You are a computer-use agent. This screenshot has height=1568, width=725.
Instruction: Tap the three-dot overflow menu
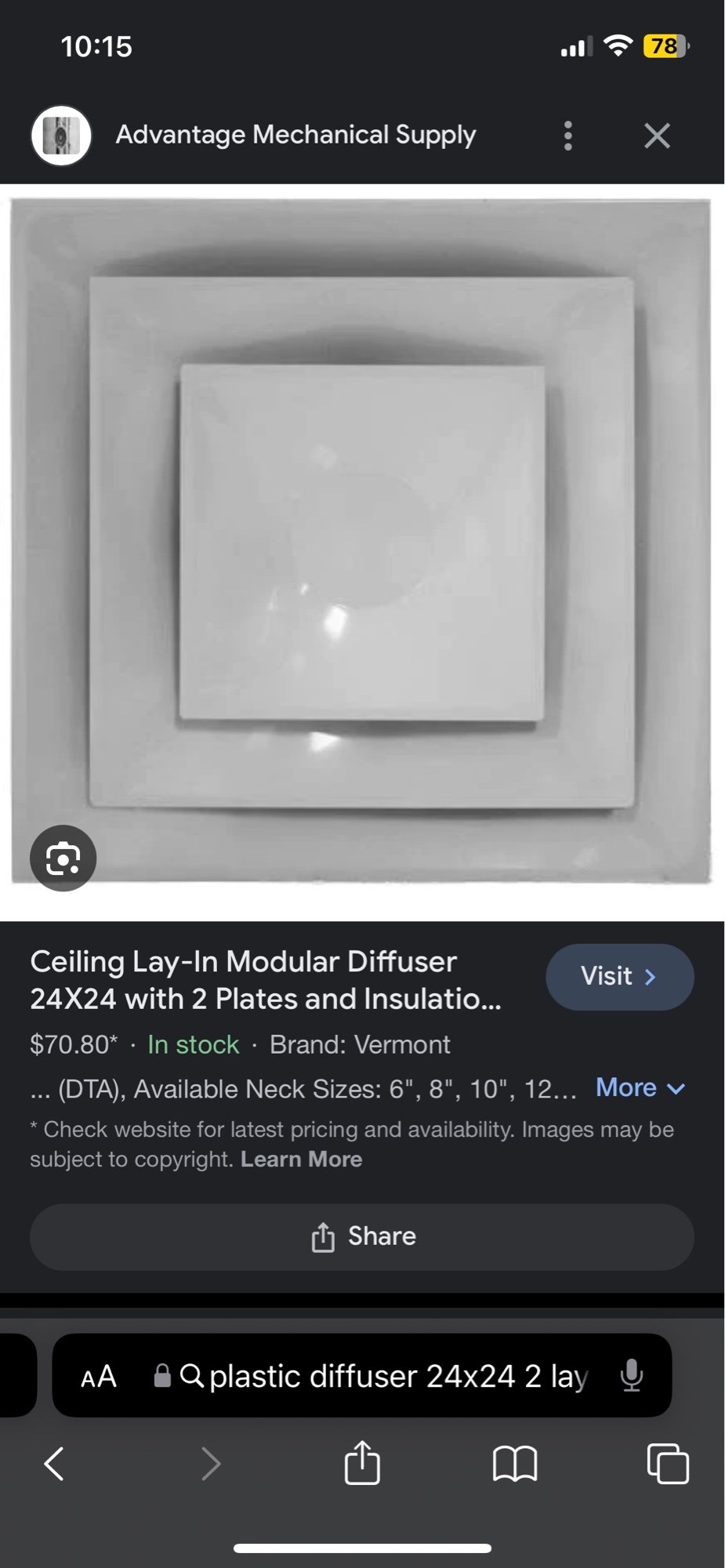pyautogui.click(x=567, y=135)
